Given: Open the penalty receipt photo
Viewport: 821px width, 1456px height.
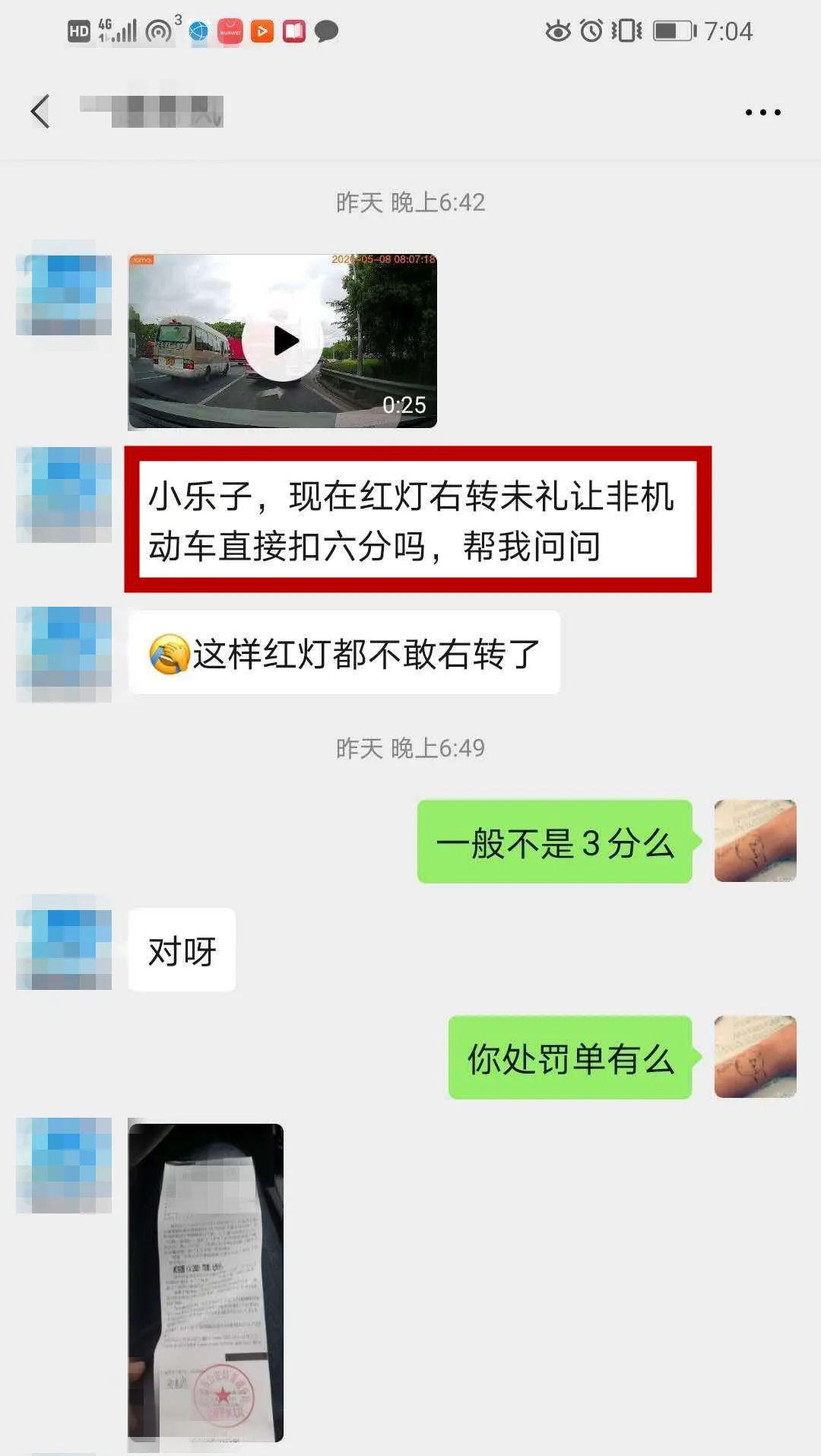Looking at the screenshot, I should [206, 1282].
